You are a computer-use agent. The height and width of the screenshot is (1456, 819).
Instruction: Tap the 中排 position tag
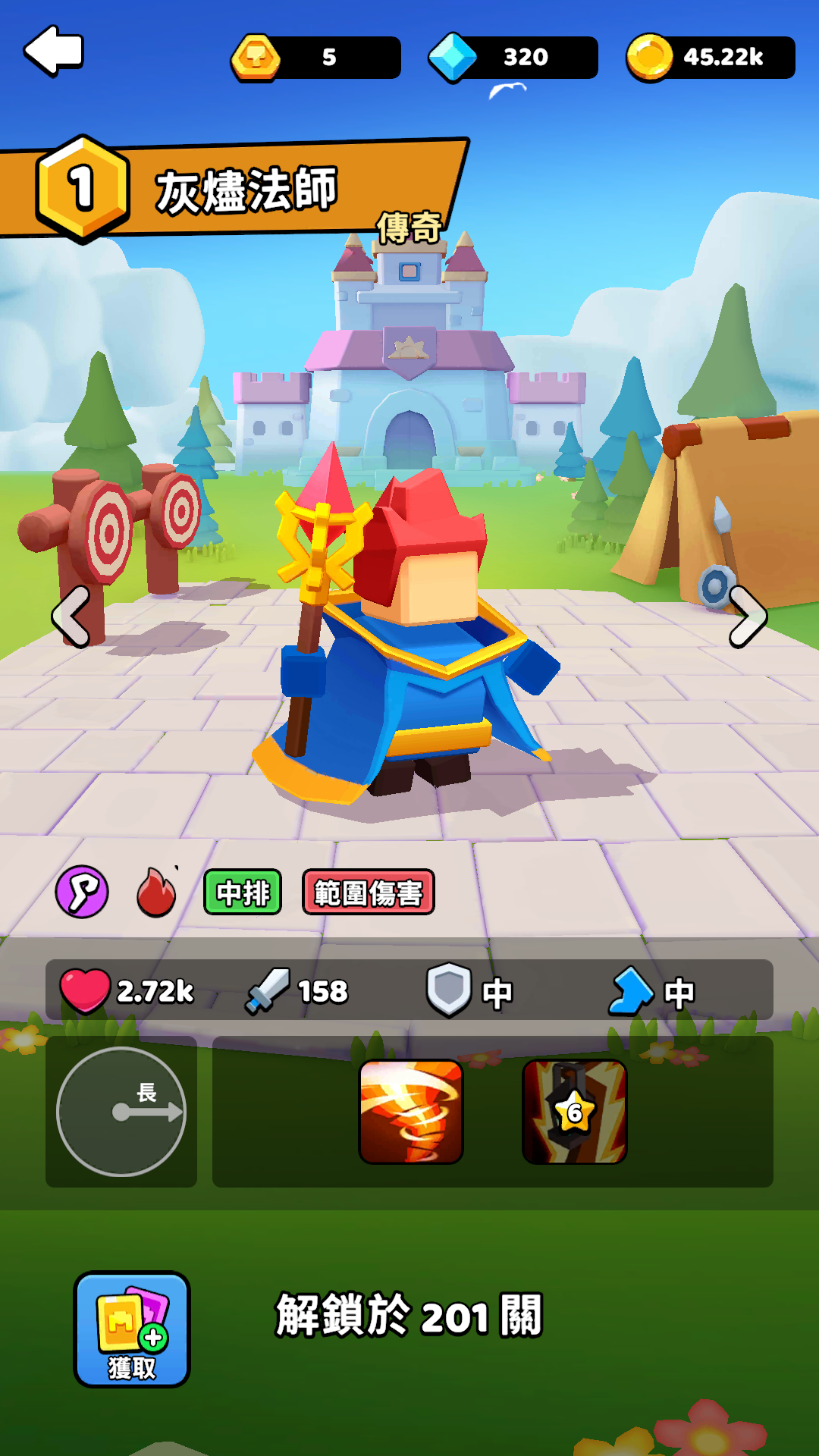(243, 893)
